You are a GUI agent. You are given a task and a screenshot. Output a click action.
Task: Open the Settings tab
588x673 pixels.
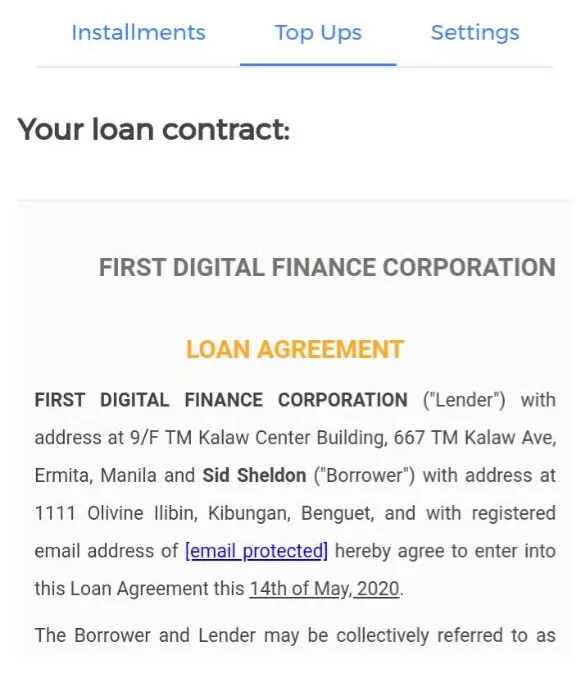pyautogui.click(x=475, y=33)
